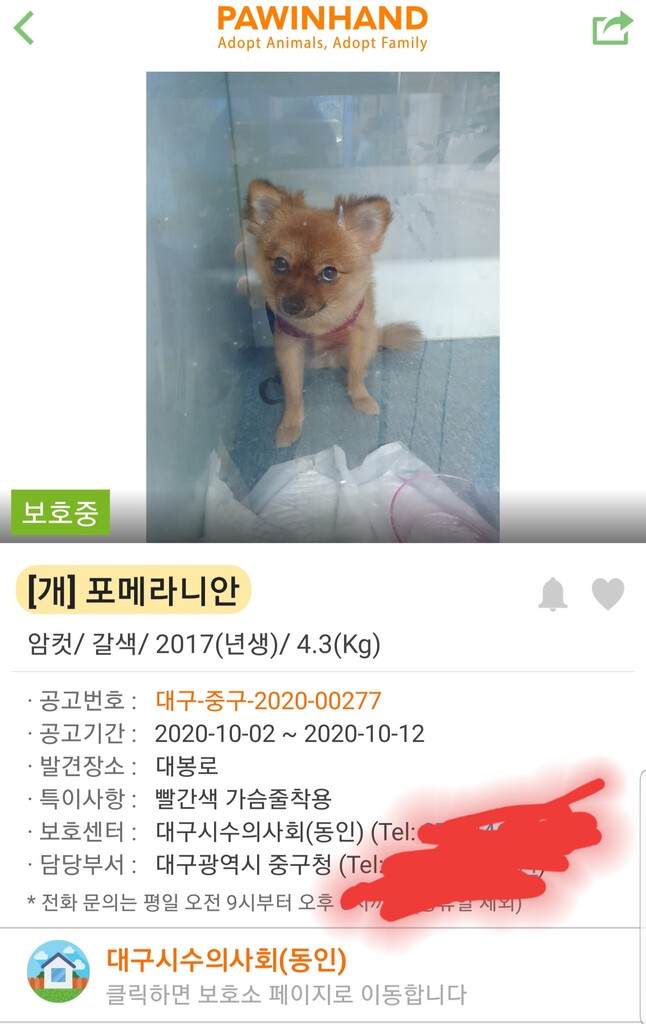Share this adoption listing
Image resolution: width=646 pixels, height=1024 pixels.
[x=612, y=28]
